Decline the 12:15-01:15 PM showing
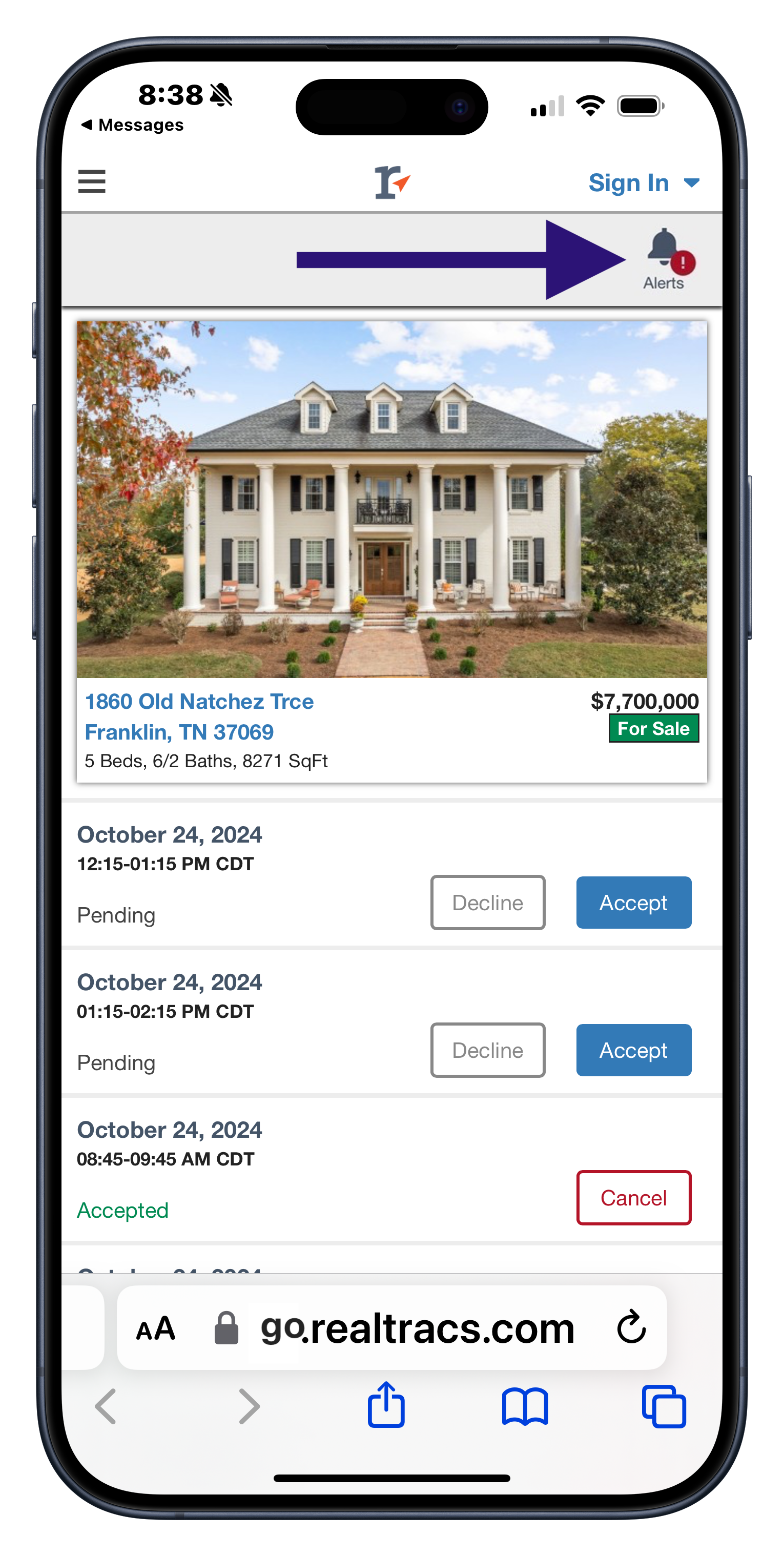The image size is (784, 1556). [487, 903]
